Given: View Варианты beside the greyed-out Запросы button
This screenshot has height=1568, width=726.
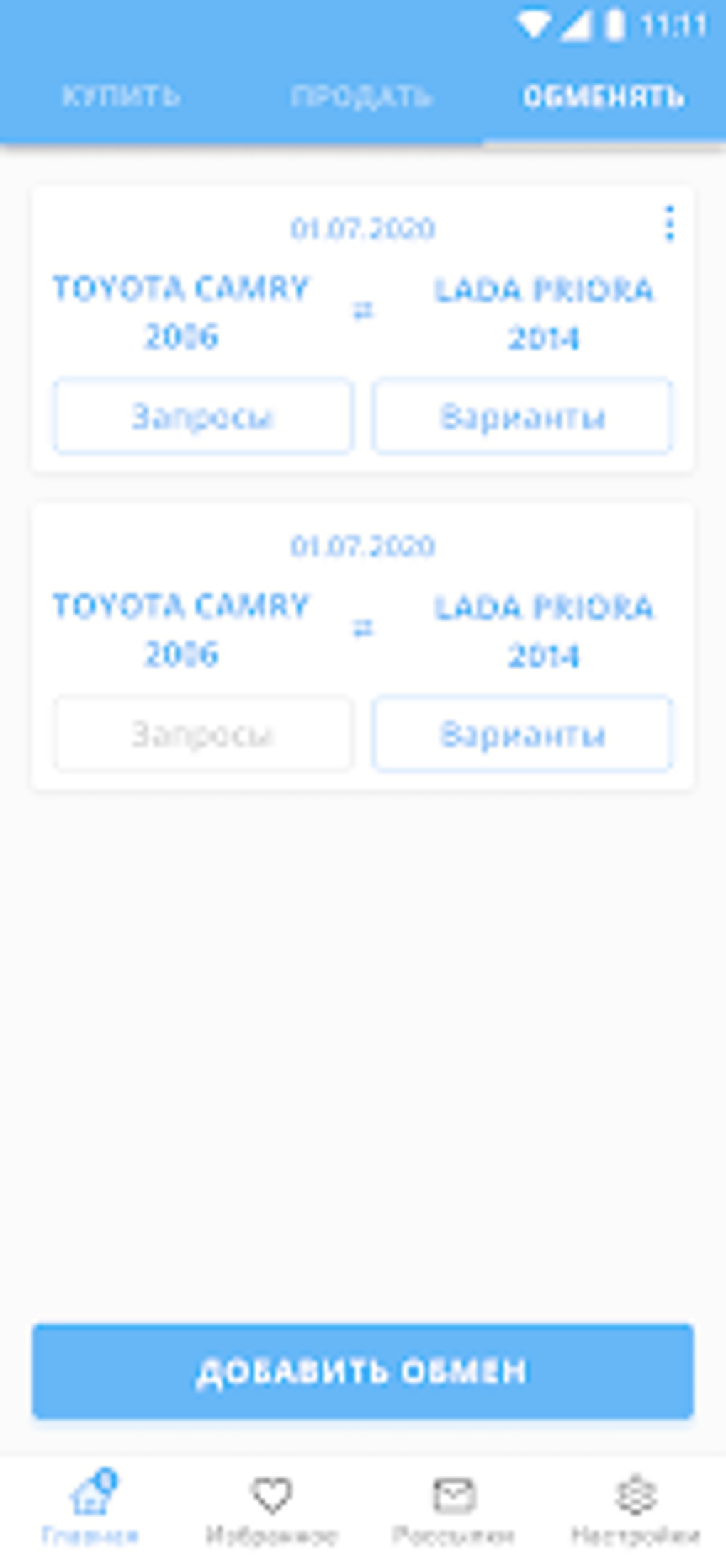Looking at the screenshot, I should [522, 734].
